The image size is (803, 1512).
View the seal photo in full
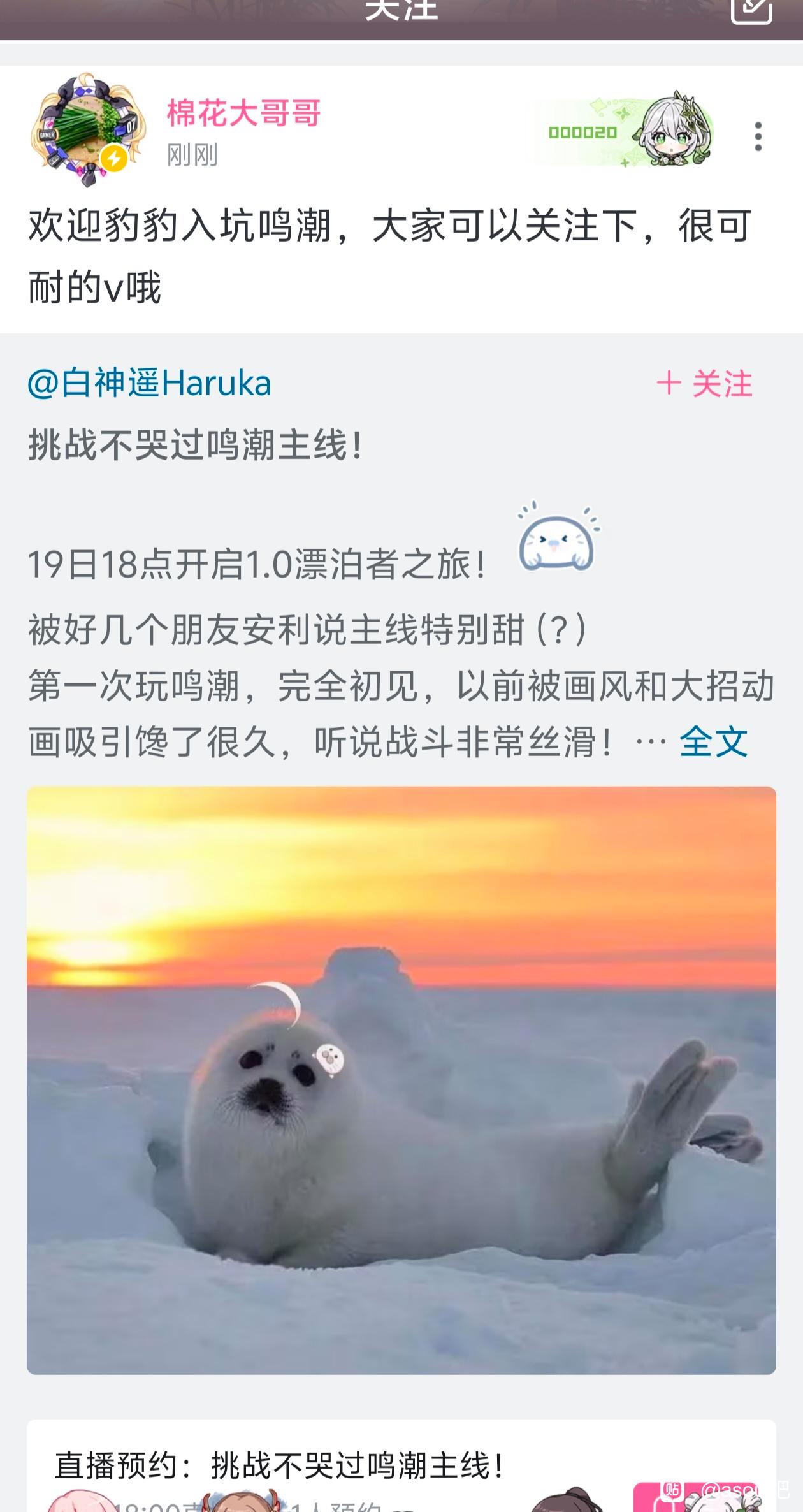click(x=401, y=1080)
